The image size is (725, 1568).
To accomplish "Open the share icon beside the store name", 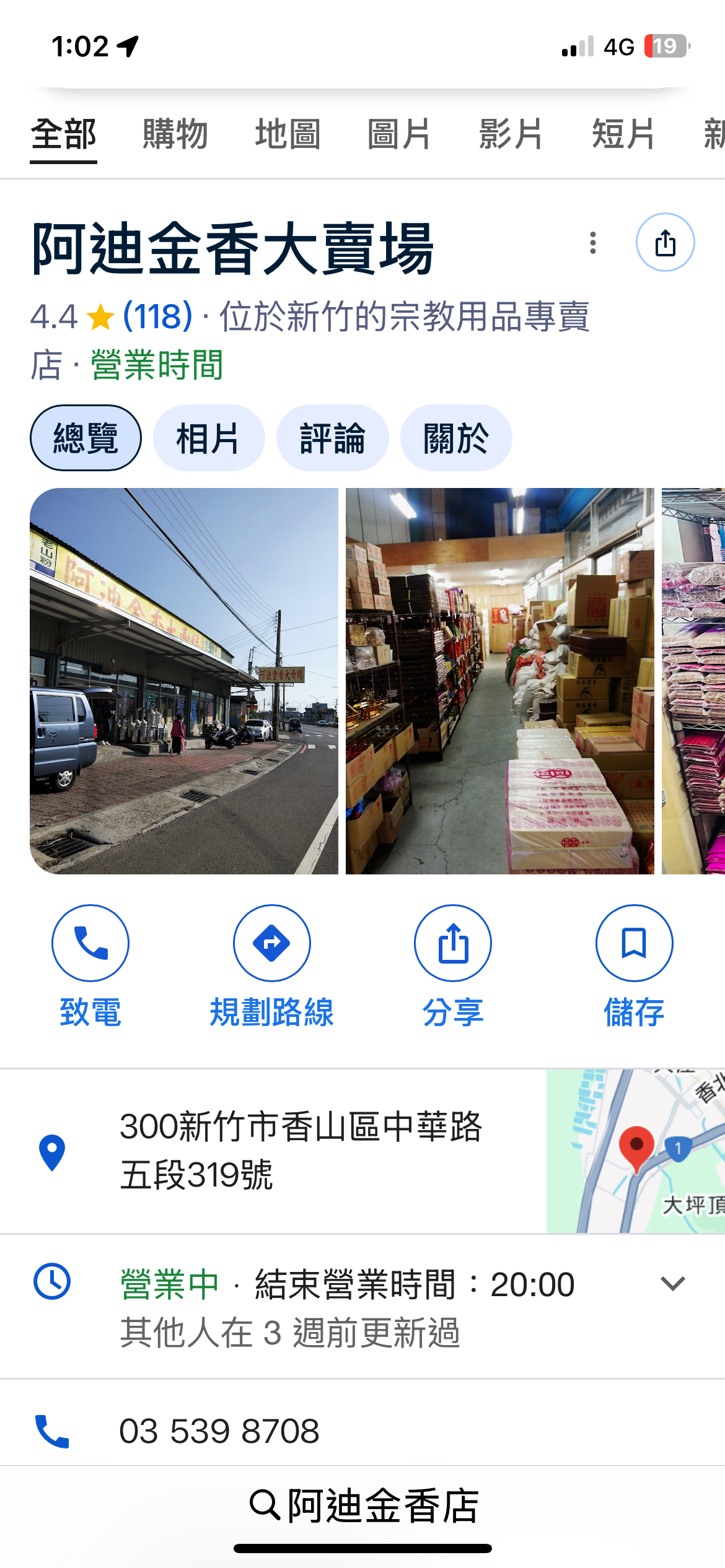I will tap(666, 242).
